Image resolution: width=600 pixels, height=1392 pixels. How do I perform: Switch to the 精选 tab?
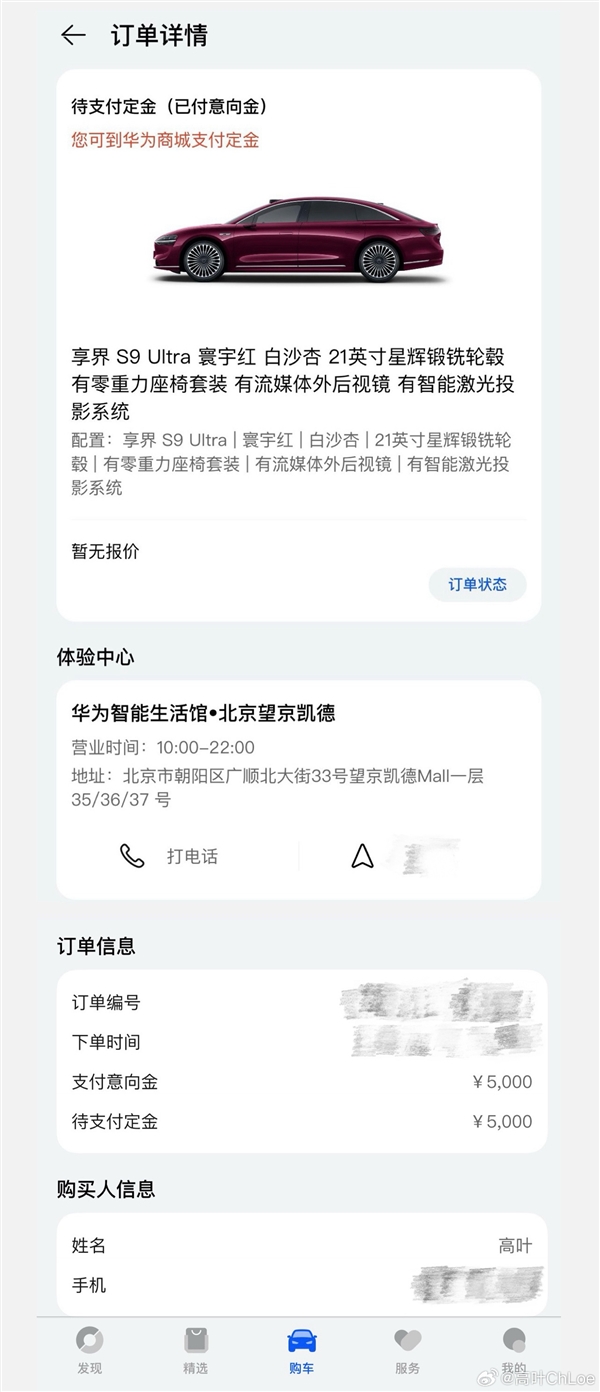click(196, 1350)
